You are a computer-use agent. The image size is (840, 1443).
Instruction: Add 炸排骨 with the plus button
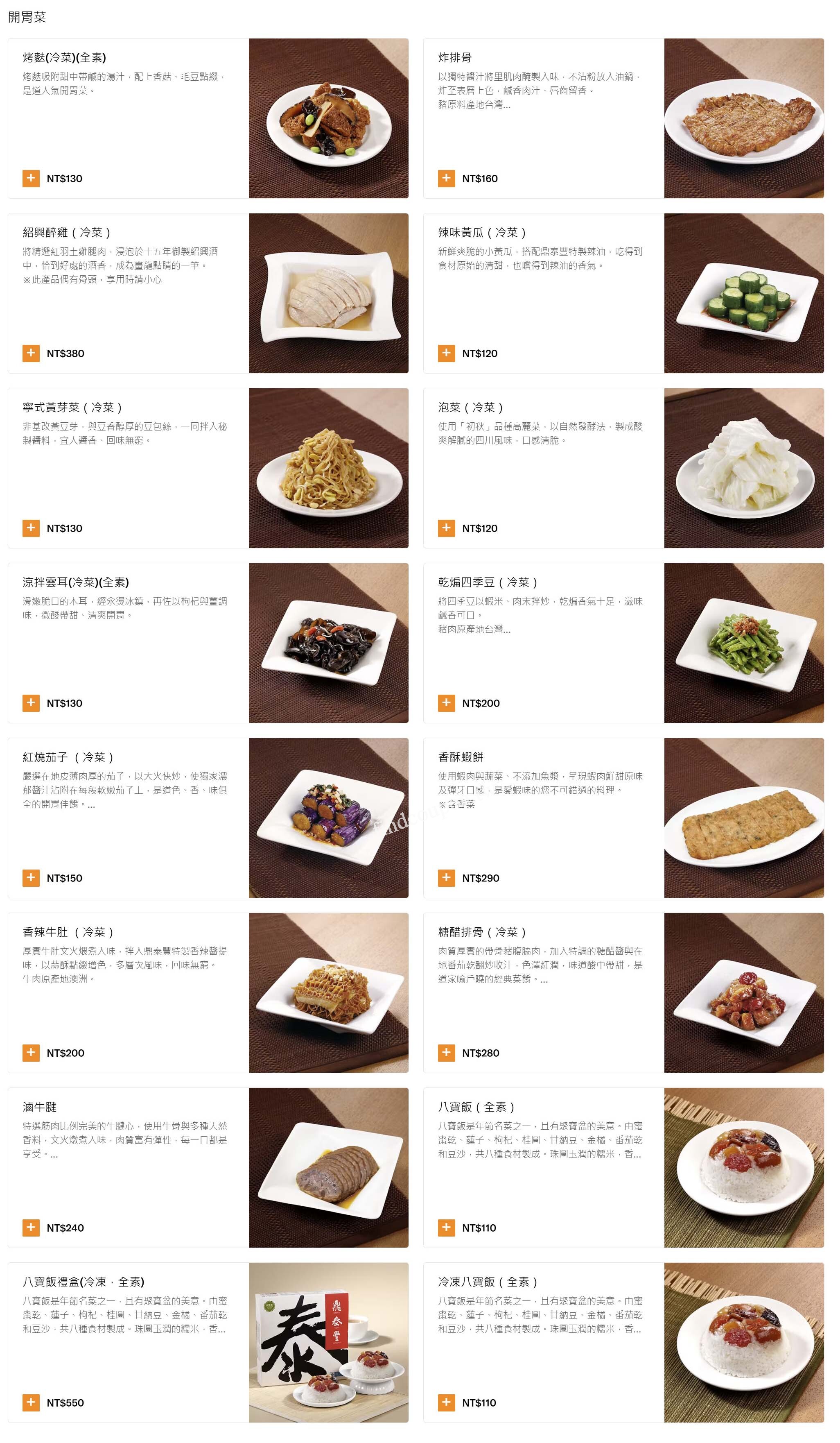coord(446,178)
